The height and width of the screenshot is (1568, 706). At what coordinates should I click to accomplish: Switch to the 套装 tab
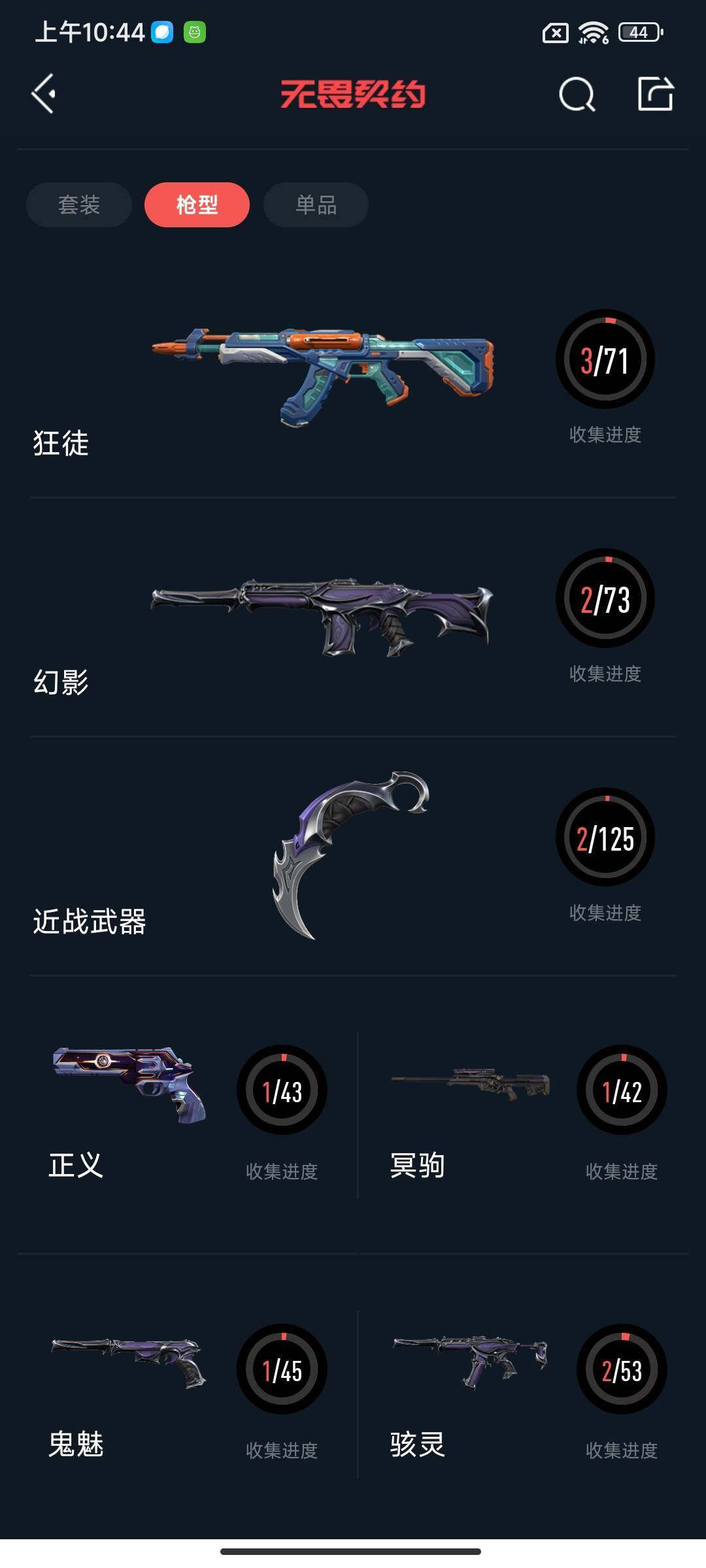click(79, 205)
